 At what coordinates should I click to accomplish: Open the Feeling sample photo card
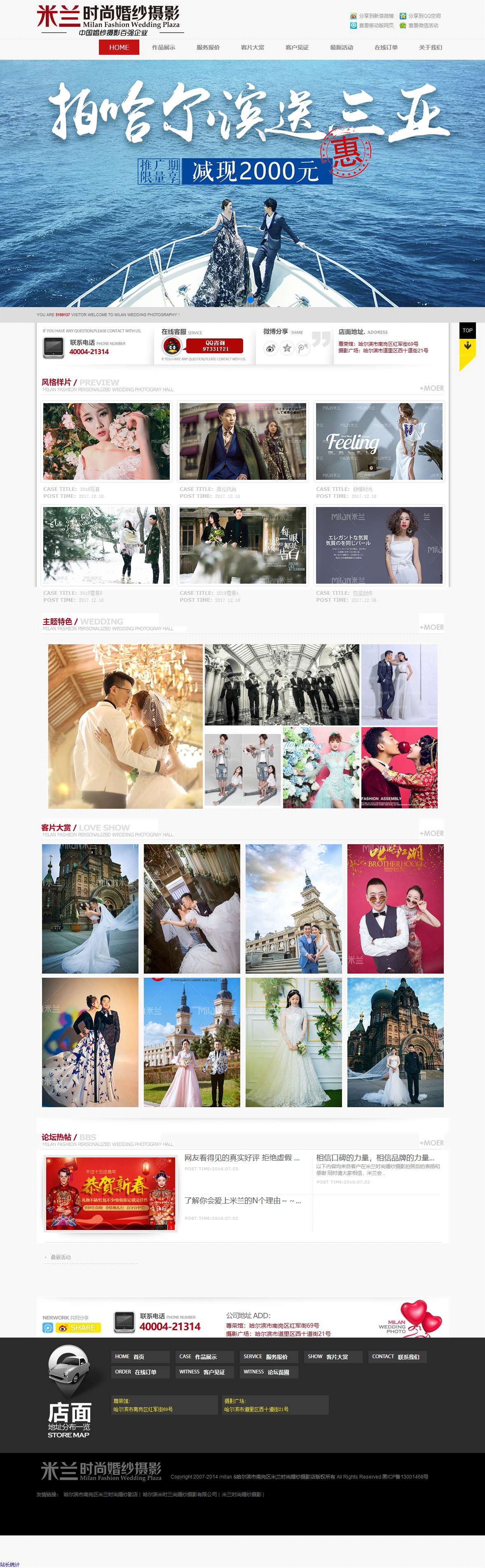[379, 441]
